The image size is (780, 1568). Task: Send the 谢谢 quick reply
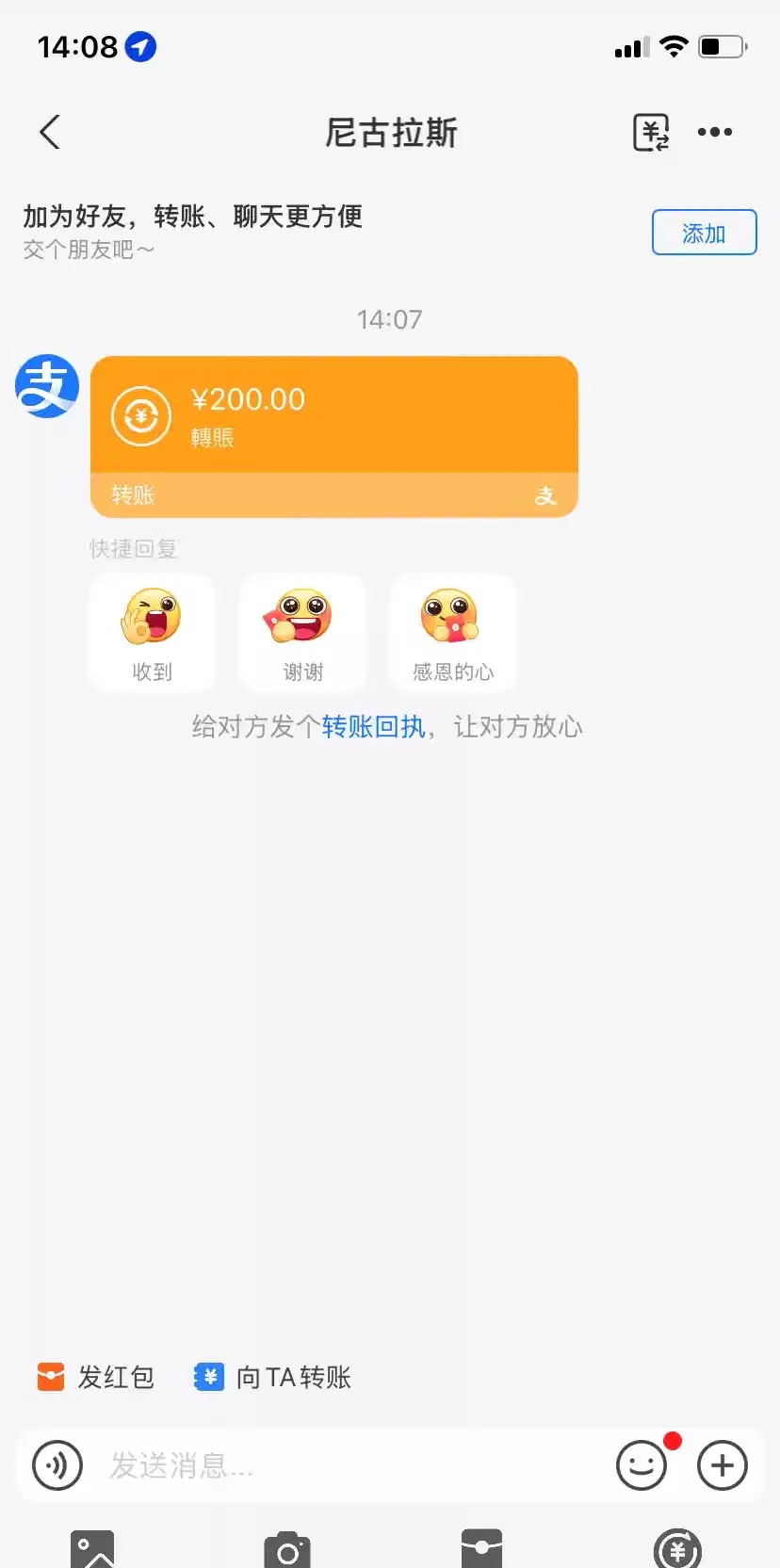pos(302,633)
